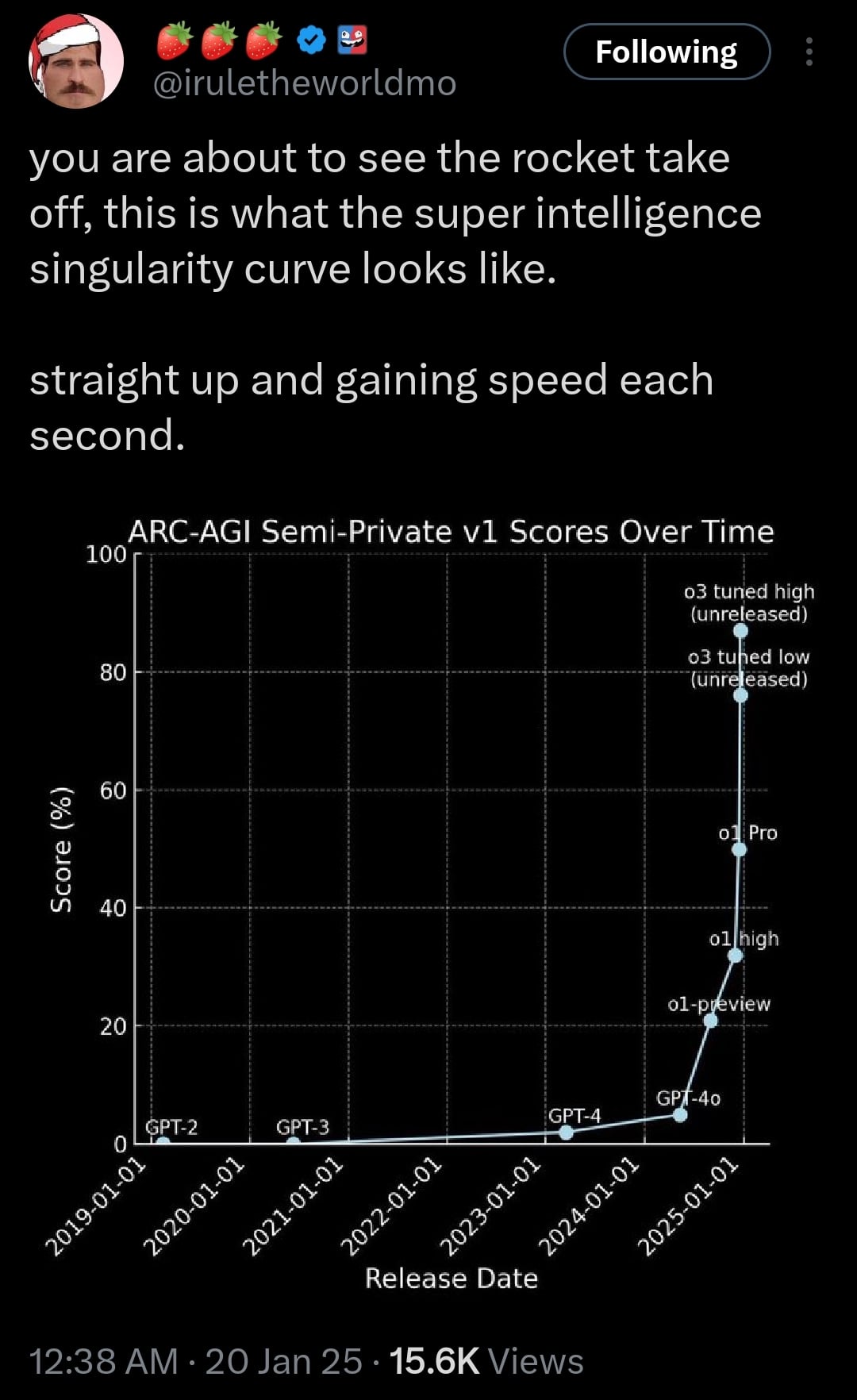Viewport: 857px width, 1400px height.
Task: Open the author's profile picture
Action: [x=76, y=61]
